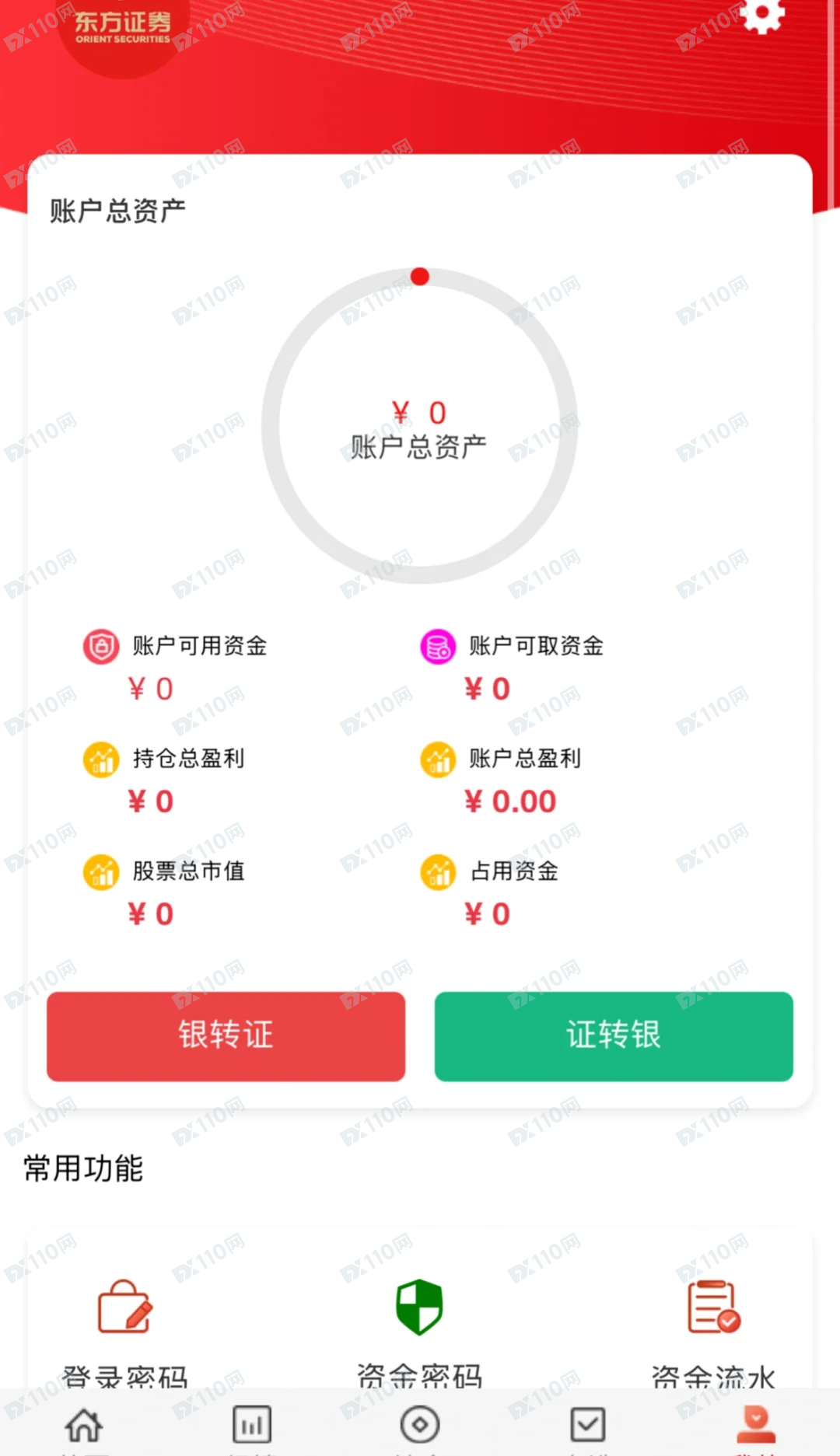Screen dimensions: 840x1456
Task: Open the center circular diamond tab
Action: point(420,1427)
